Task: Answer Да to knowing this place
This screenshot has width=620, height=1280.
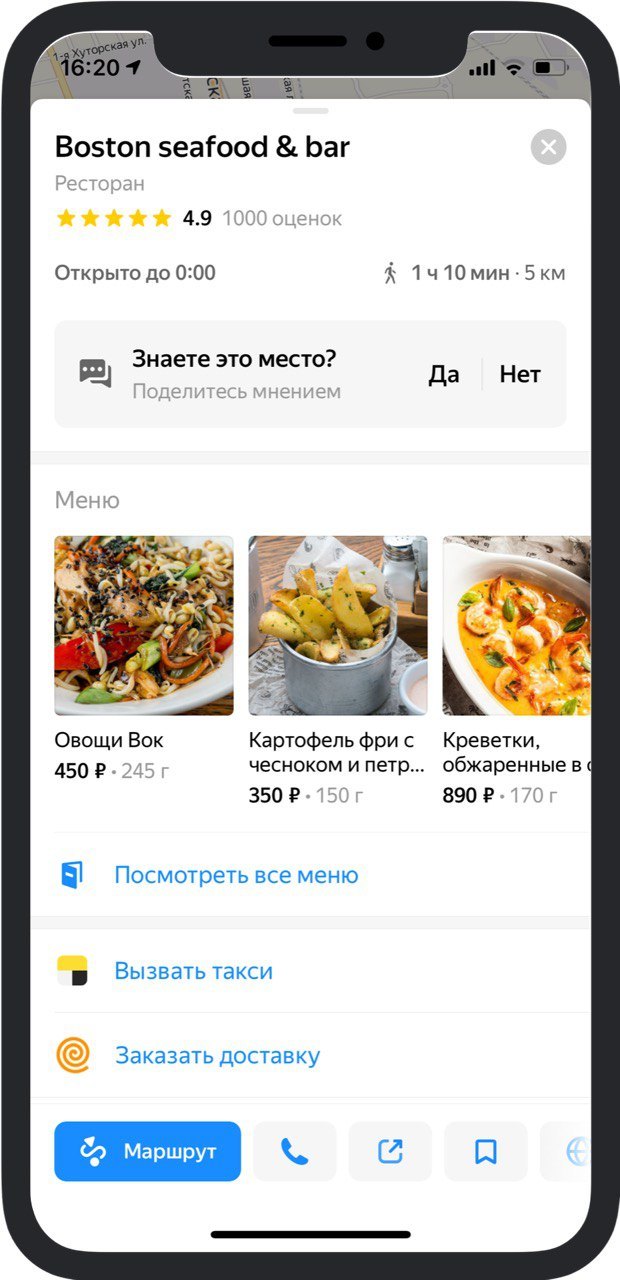Action: (444, 374)
